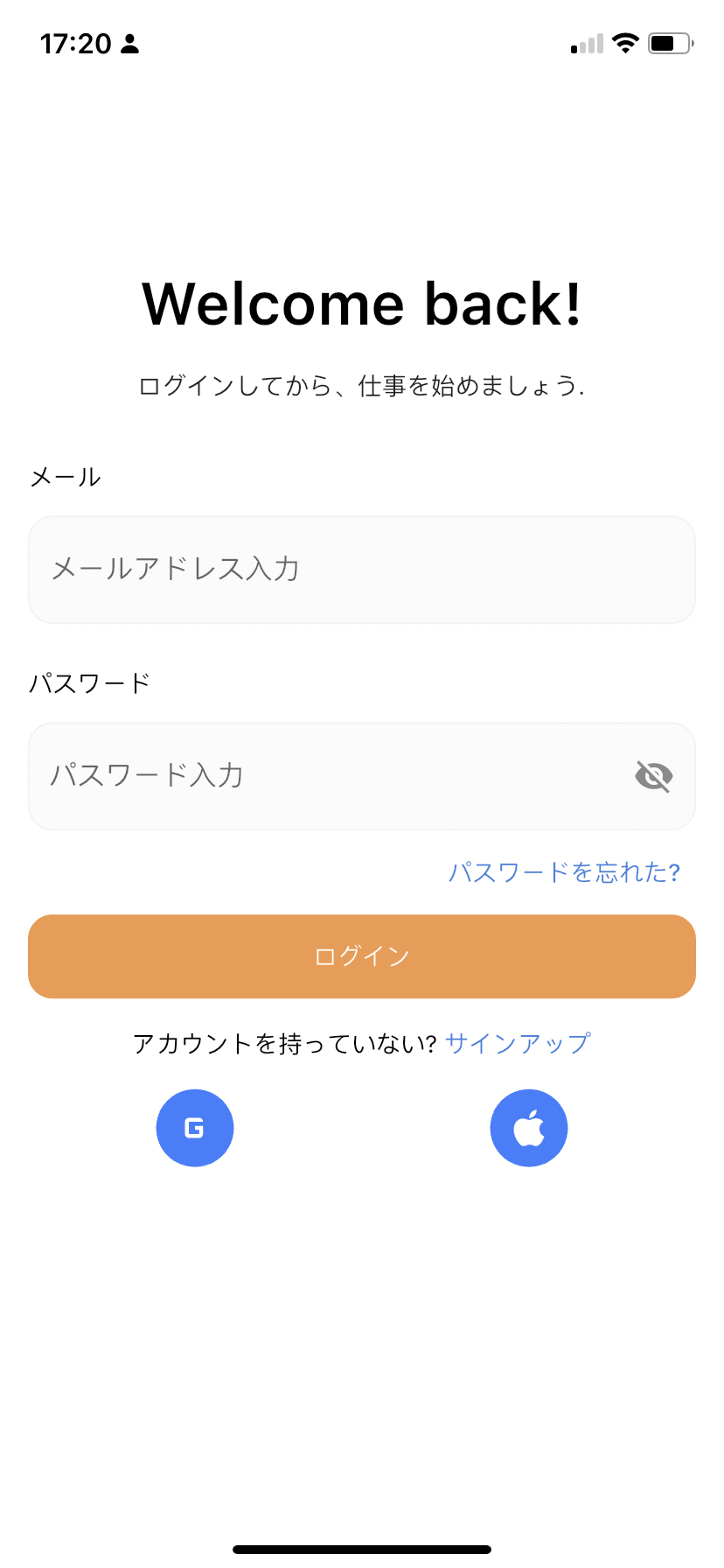Open the パスワードを忘れた? link
Screen dimensions: 724x1568
pyautogui.click(x=564, y=872)
